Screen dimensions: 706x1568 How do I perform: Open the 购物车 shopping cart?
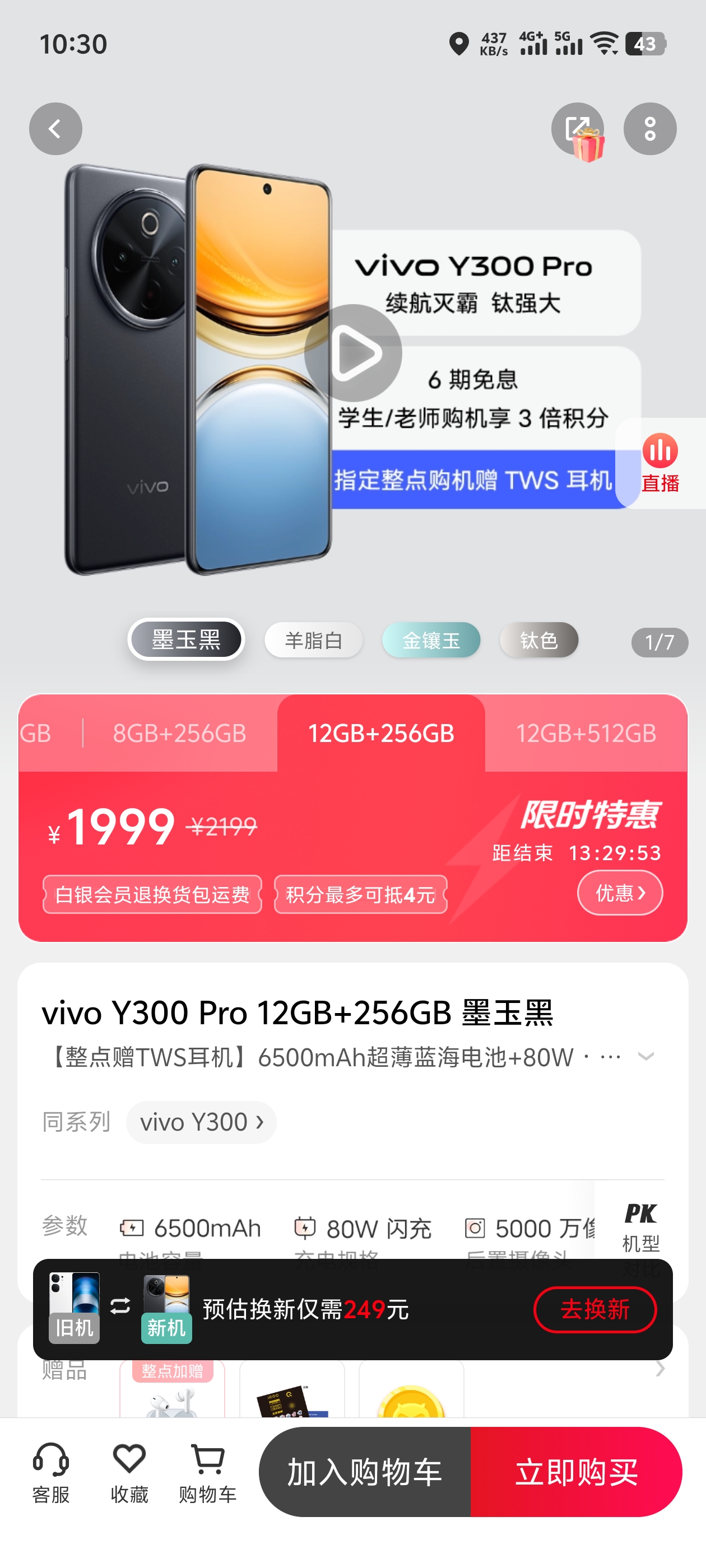click(208, 1473)
